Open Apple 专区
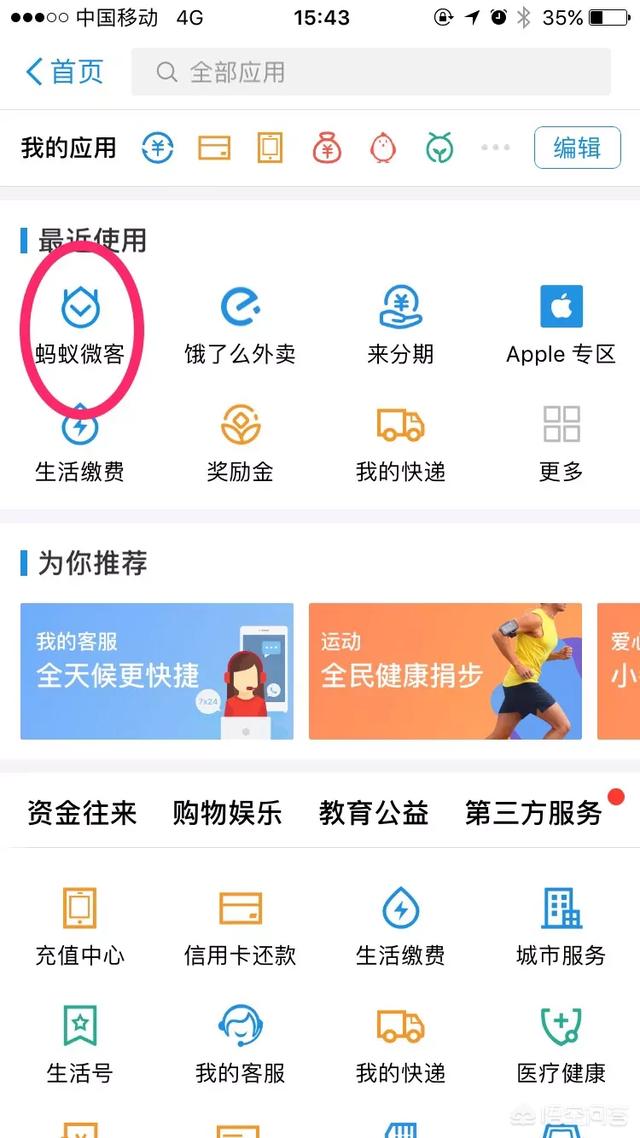 tap(561, 325)
